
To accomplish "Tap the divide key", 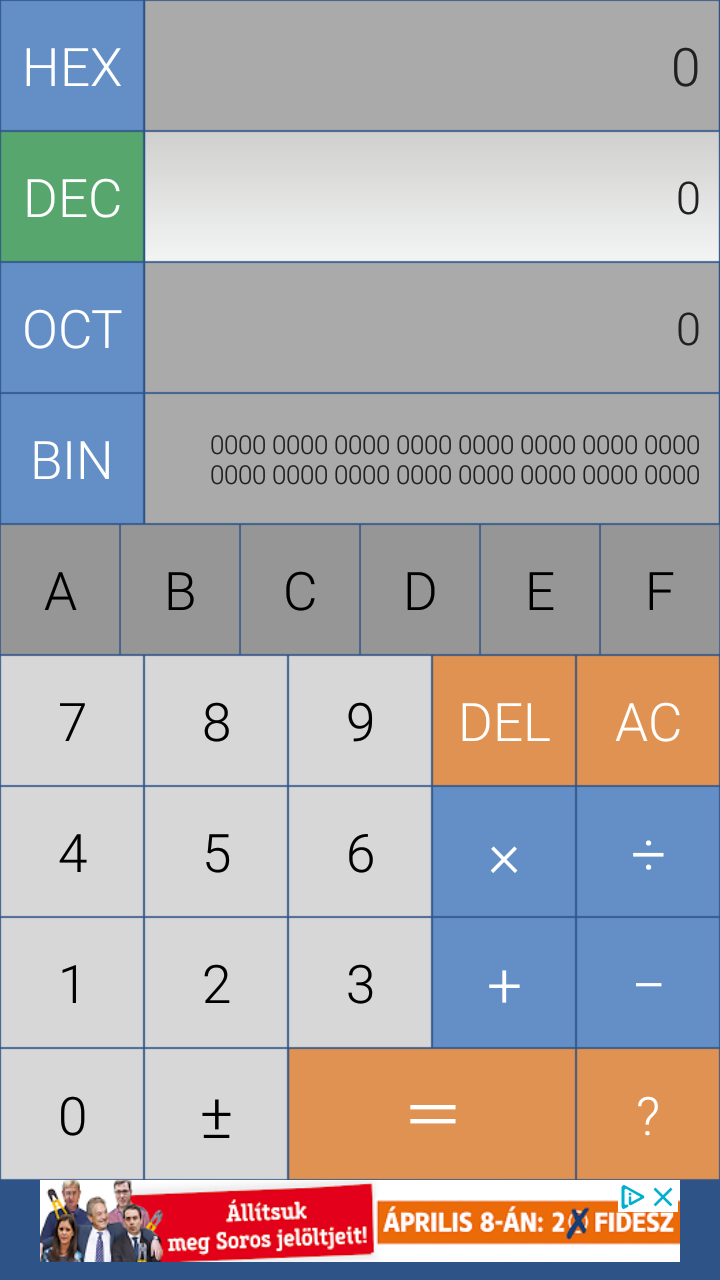I will pos(648,852).
